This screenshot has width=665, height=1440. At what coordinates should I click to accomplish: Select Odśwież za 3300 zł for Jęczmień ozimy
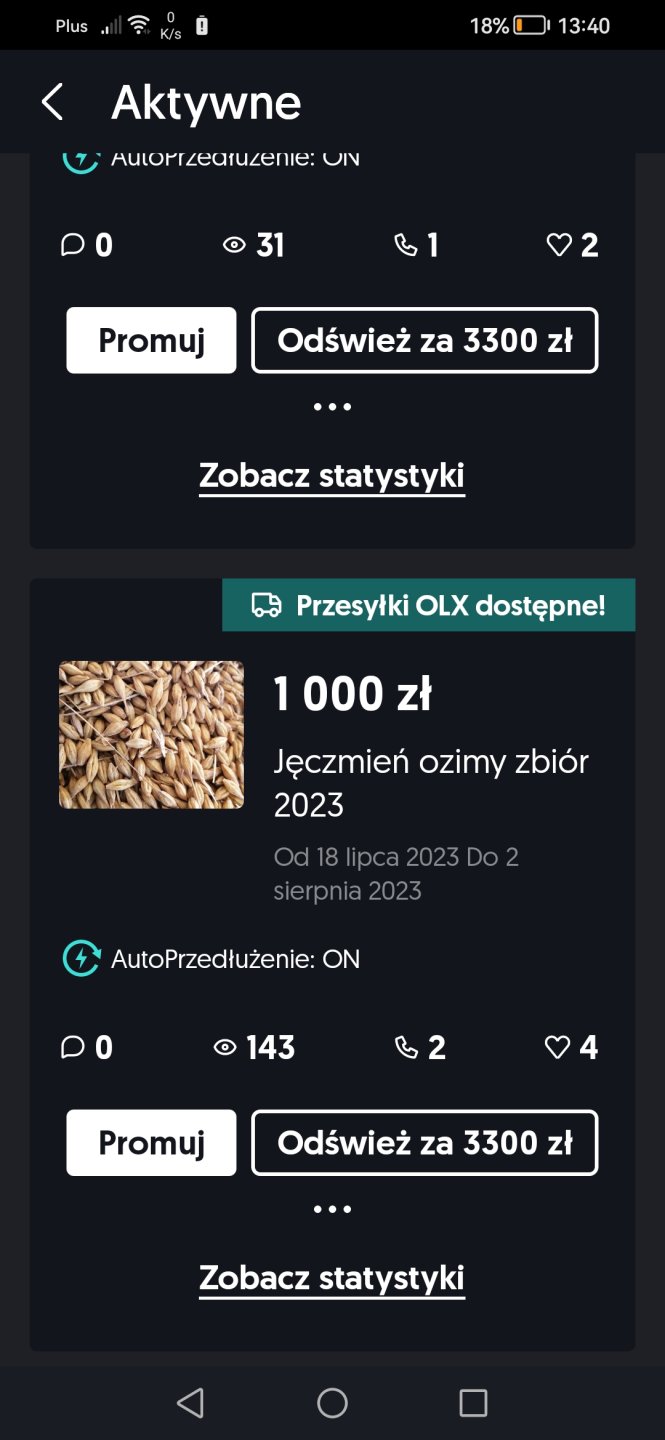[424, 1143]
